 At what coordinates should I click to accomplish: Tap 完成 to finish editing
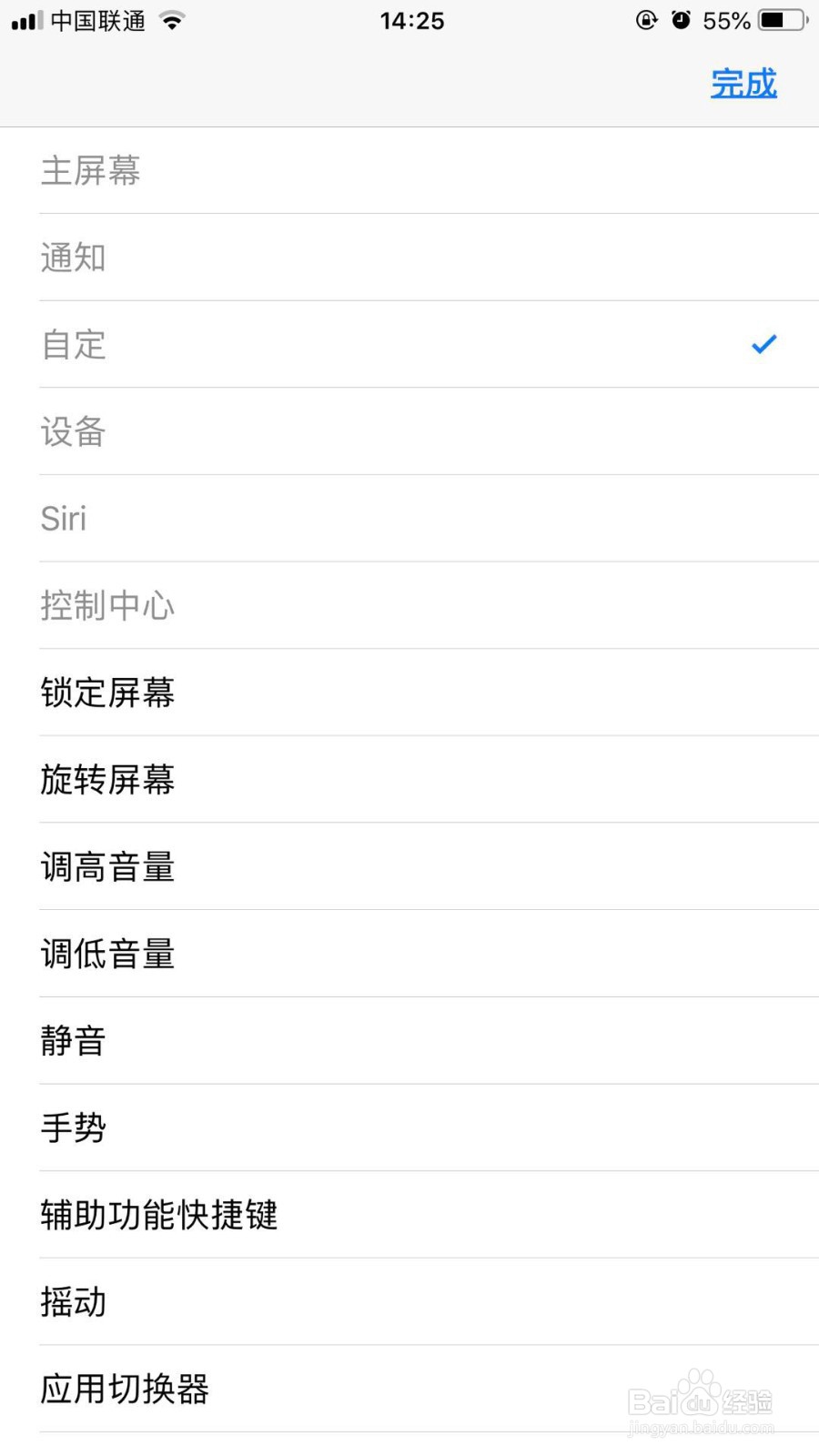(743, 84)
